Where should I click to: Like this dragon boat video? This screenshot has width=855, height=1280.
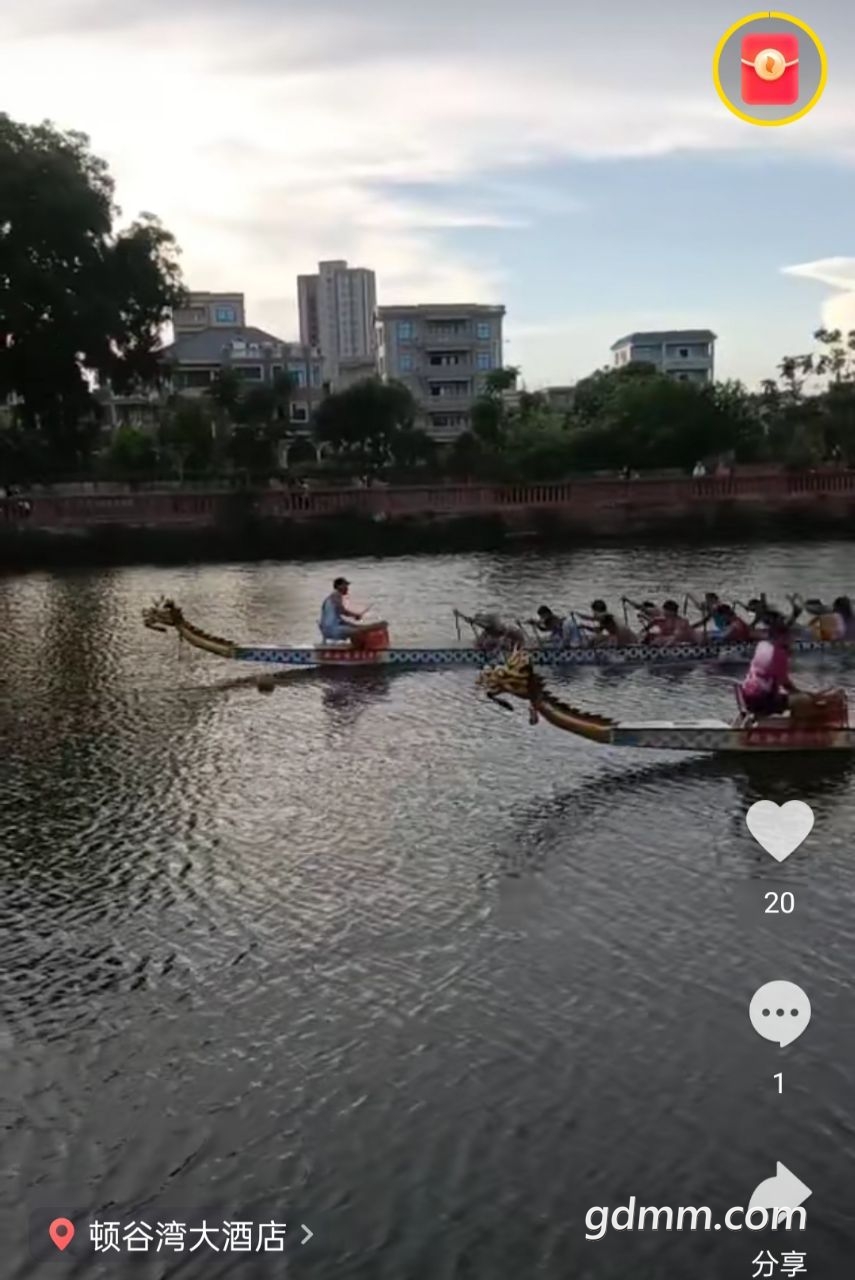coord(779,829)
